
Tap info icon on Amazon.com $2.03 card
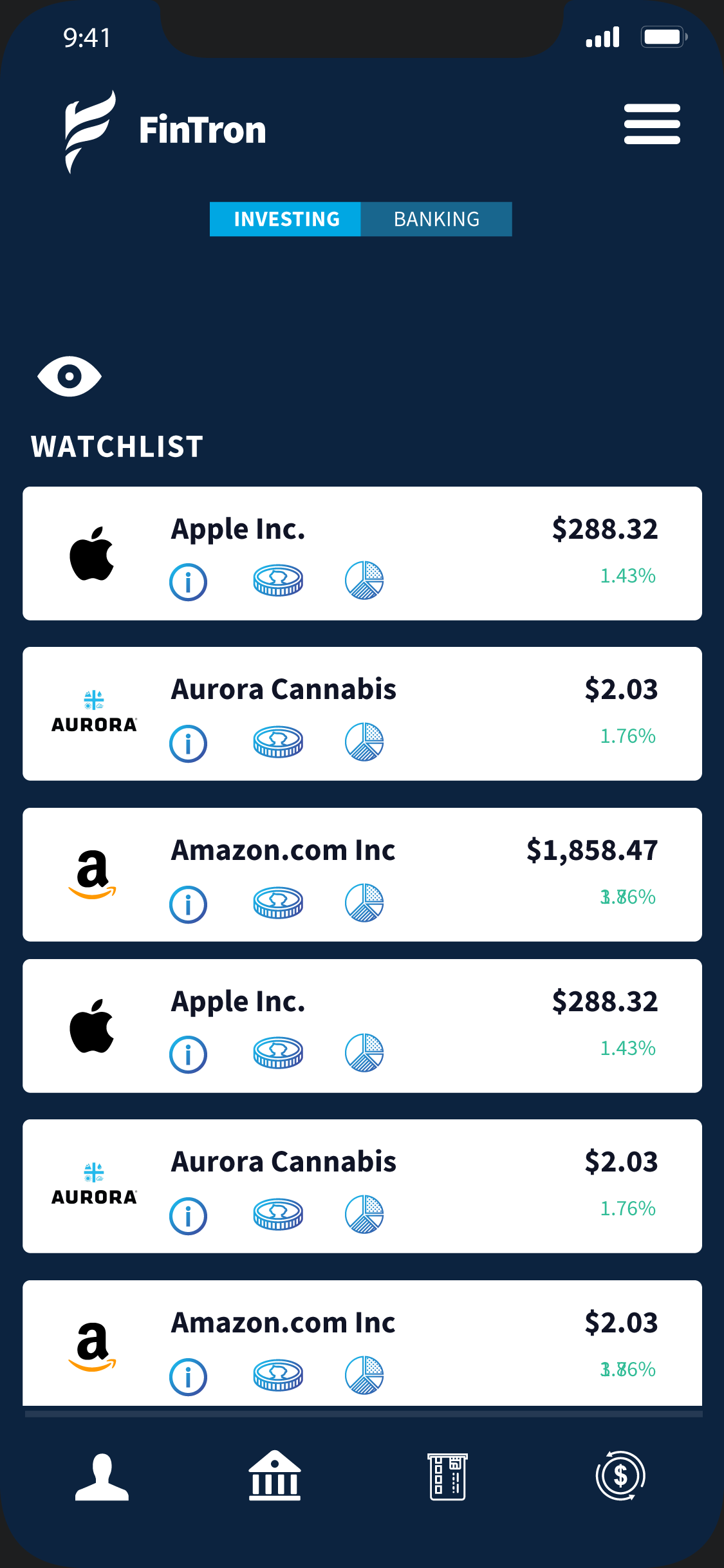(188, 1377)
